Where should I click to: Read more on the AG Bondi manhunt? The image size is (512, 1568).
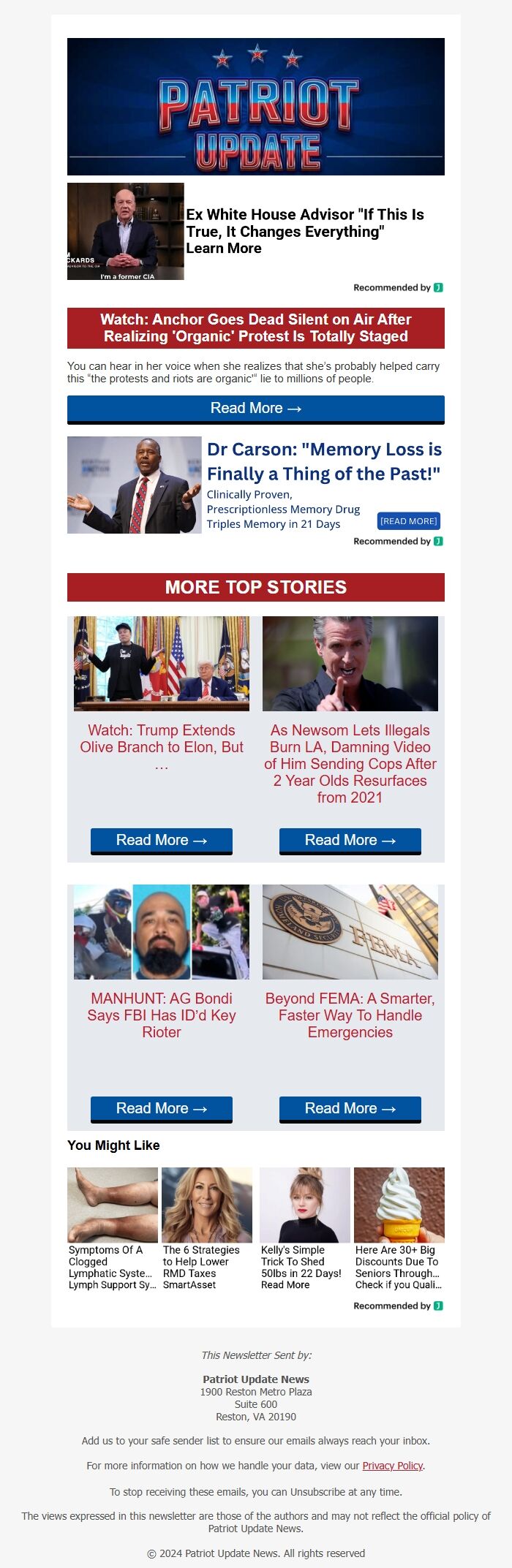pyautogui.click(x=162, y=1109)
